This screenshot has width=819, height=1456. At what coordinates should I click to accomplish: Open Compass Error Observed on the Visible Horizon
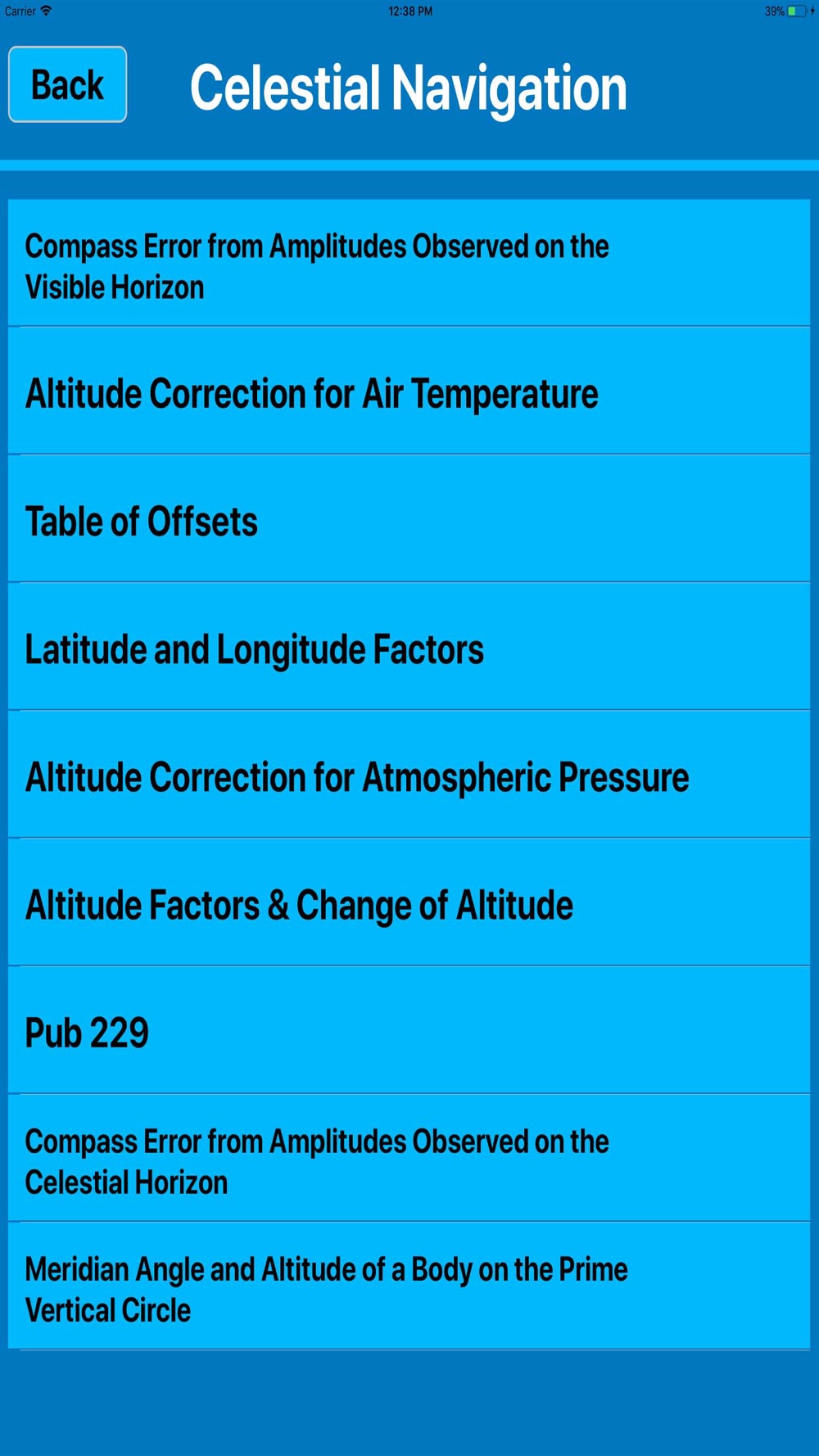click(x=409, y=263)
